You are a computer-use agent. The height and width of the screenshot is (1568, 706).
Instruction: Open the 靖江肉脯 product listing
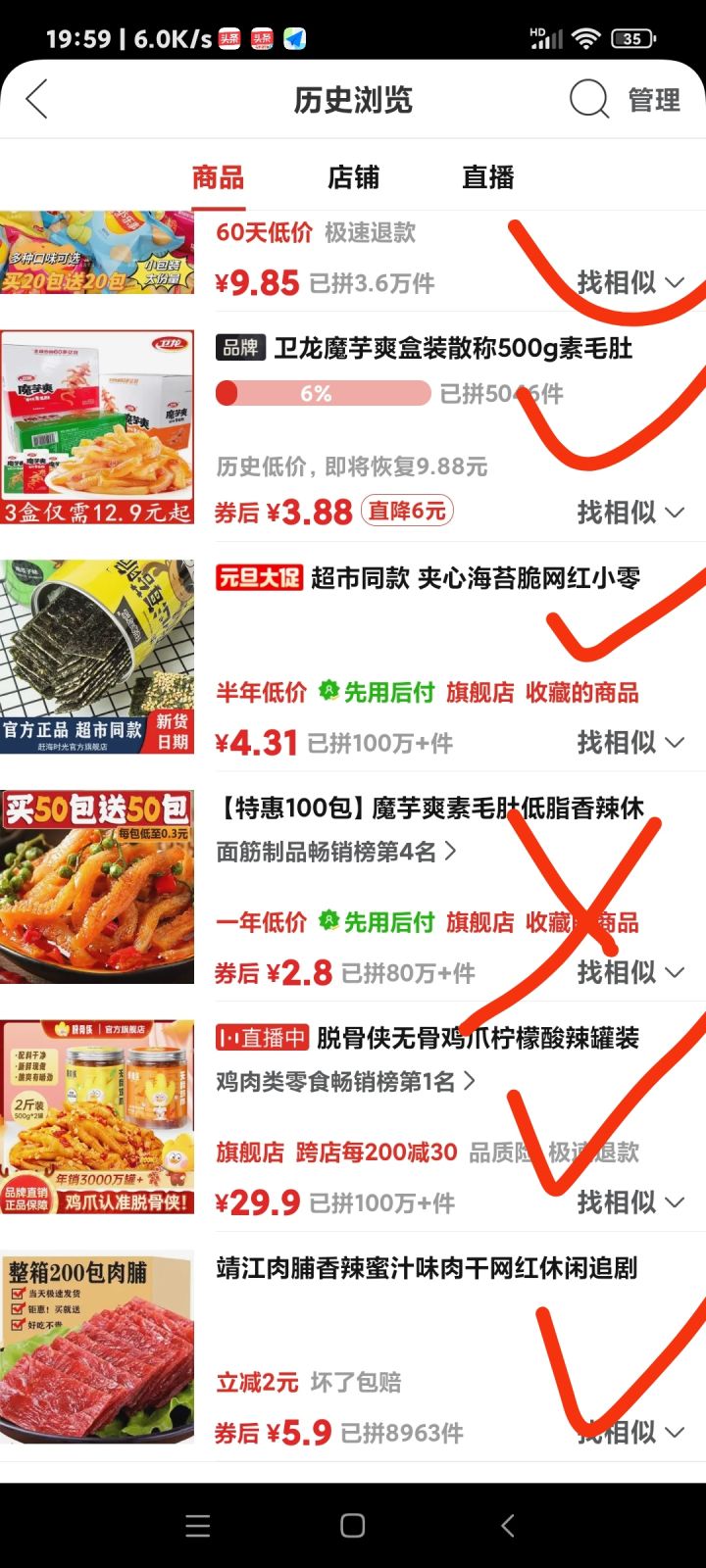pos(427,1268)
